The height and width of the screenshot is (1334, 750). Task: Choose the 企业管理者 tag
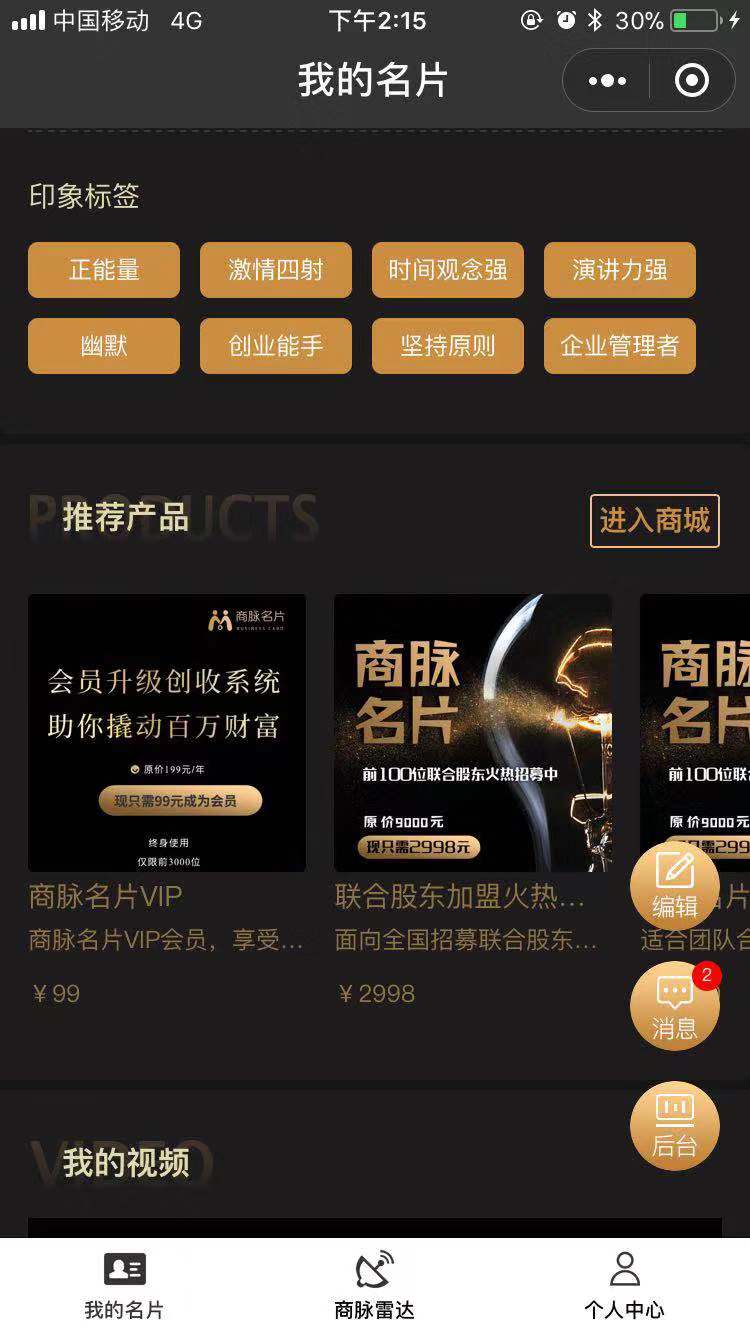click(x=620, y=346)
